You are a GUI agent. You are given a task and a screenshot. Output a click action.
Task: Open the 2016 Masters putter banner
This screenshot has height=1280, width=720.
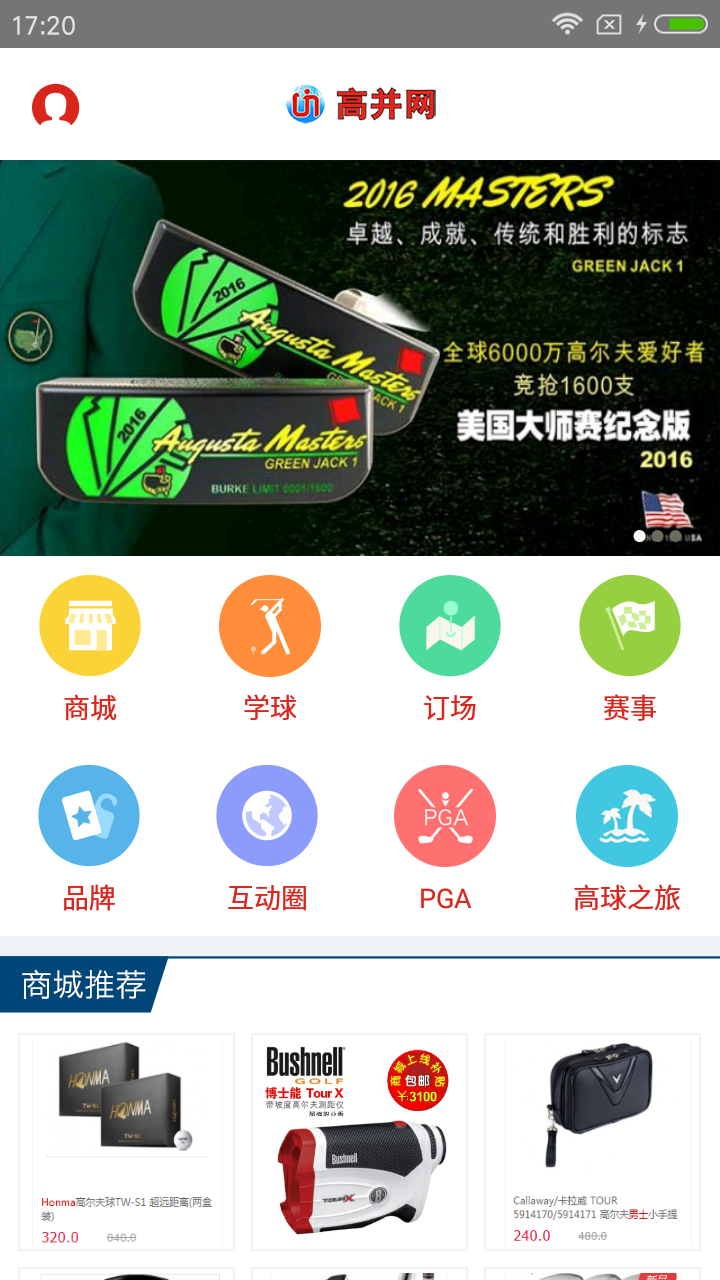click(360, 357)
